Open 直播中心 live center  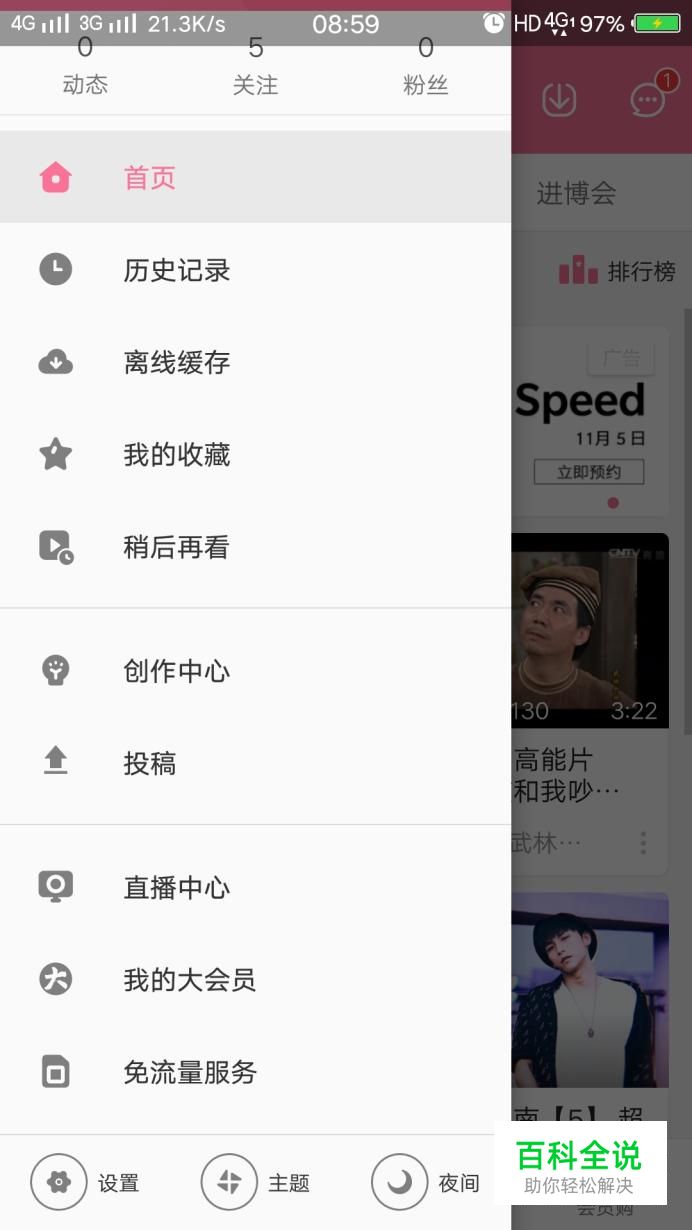176,888
